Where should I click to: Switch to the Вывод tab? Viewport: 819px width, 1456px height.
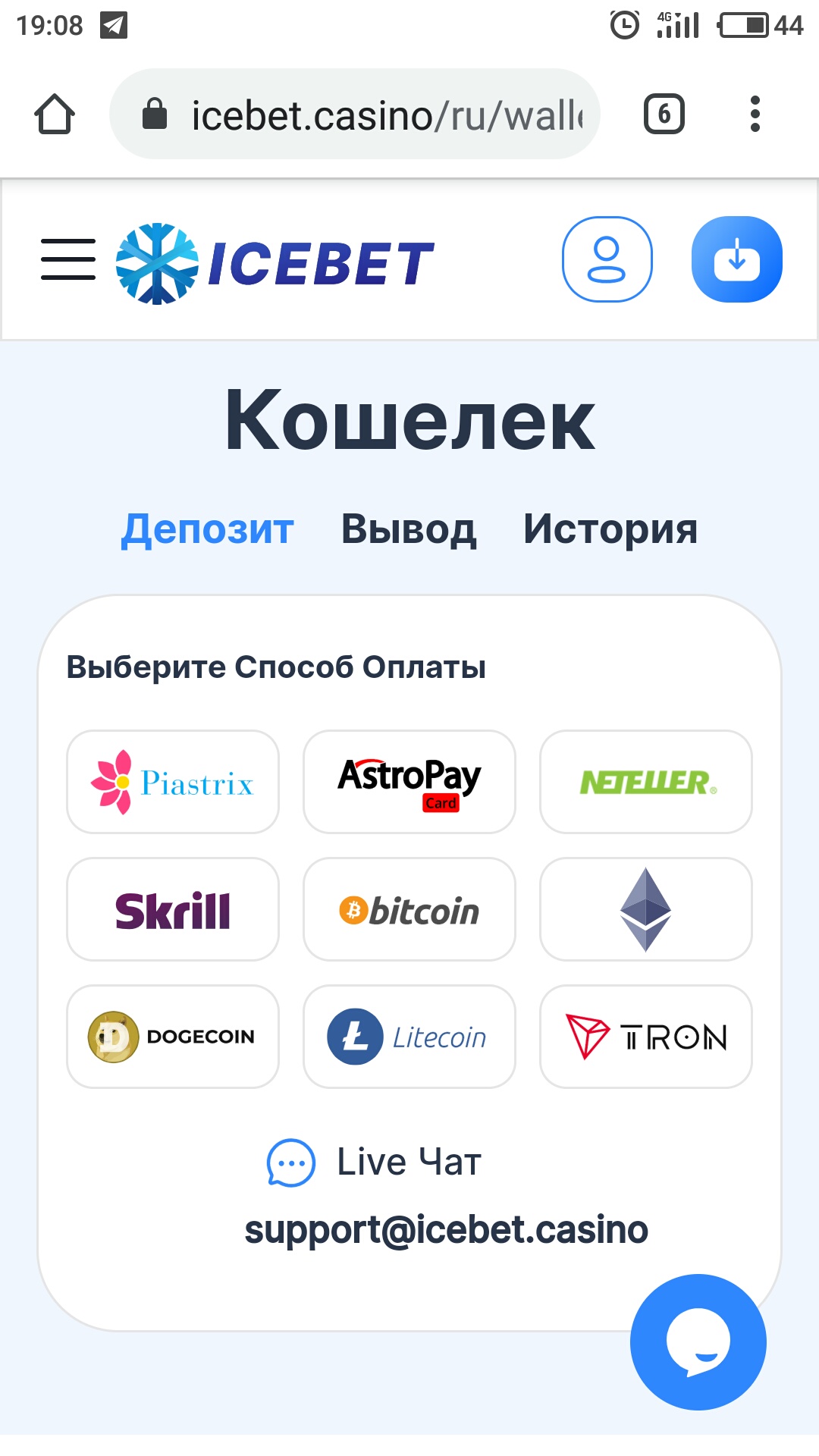(409, 529)
